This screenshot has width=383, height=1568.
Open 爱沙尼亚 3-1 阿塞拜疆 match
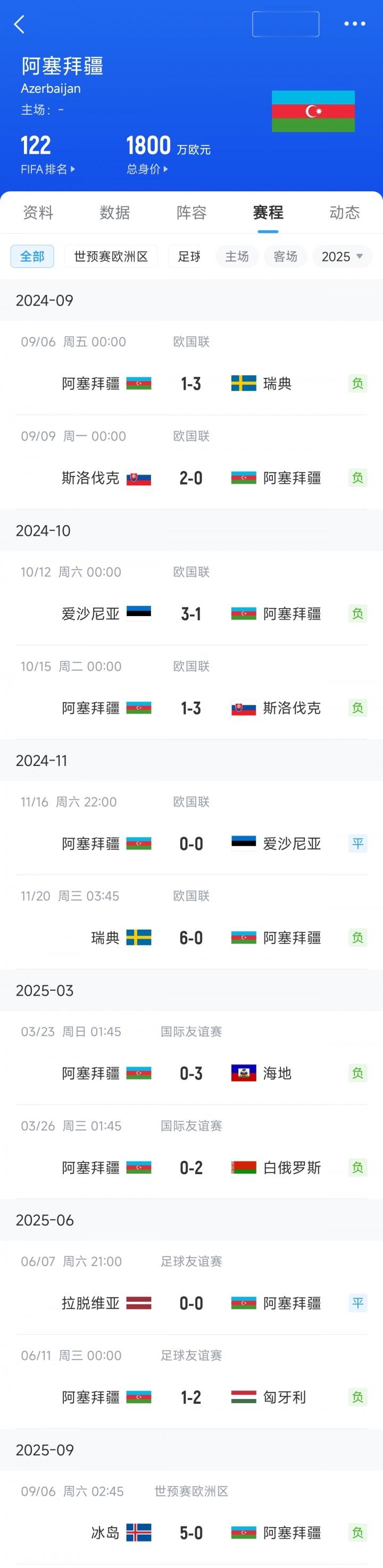pyautogui.click(x=191, y=613)
